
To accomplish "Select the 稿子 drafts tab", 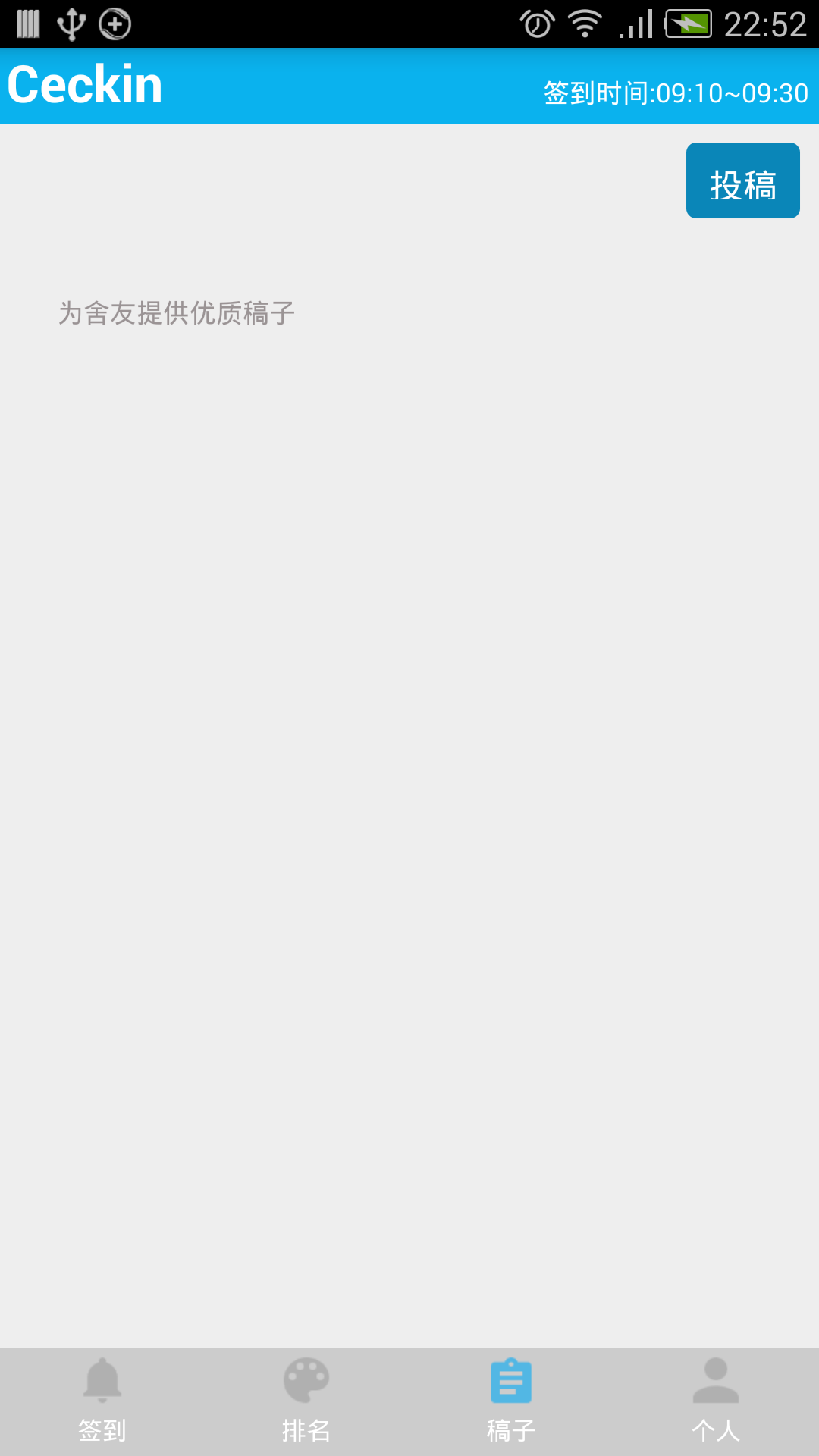I will click(x=511, y=1401).
